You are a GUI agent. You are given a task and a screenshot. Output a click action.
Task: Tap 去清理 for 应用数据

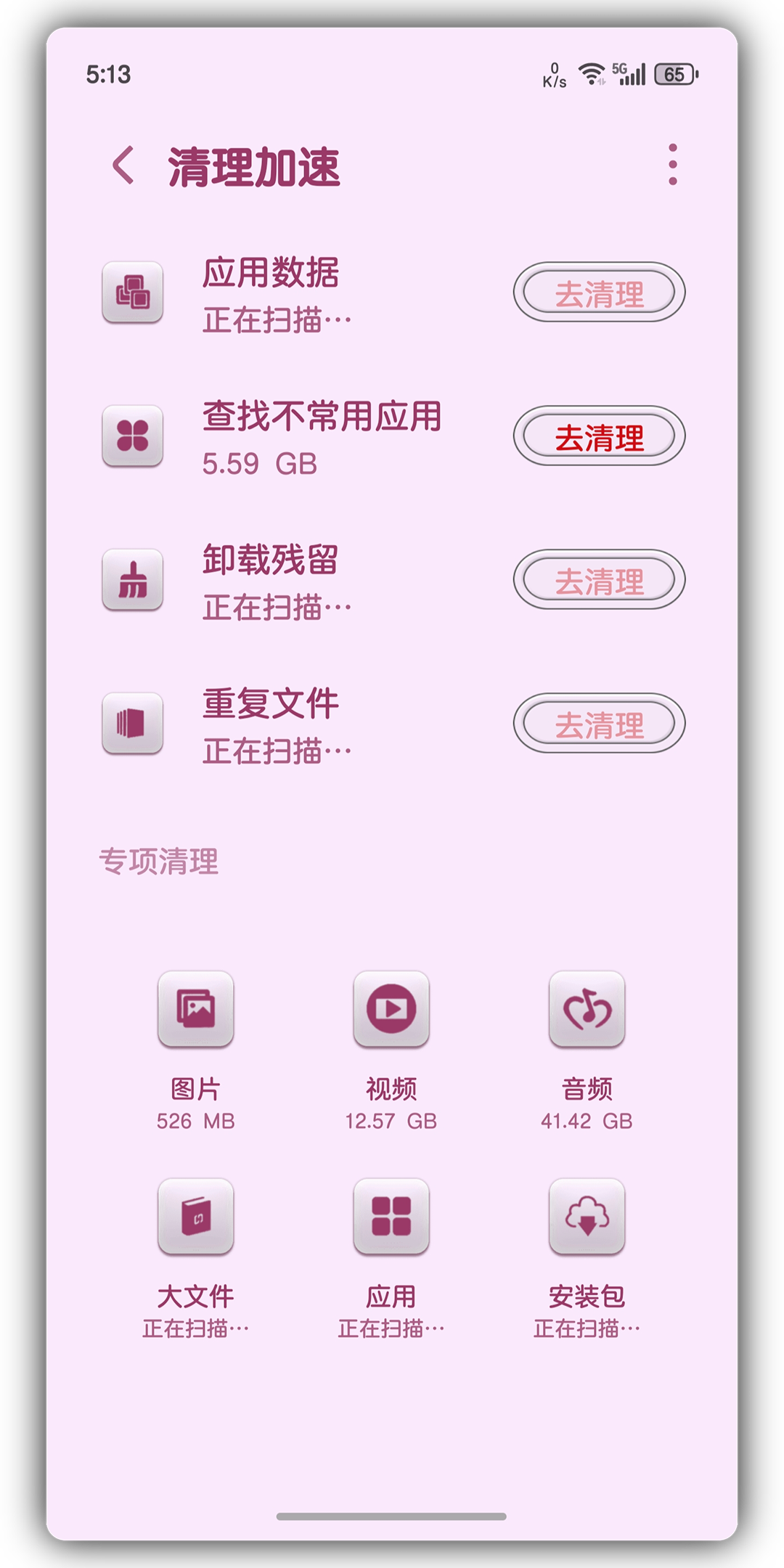click(x=599, y=293)
